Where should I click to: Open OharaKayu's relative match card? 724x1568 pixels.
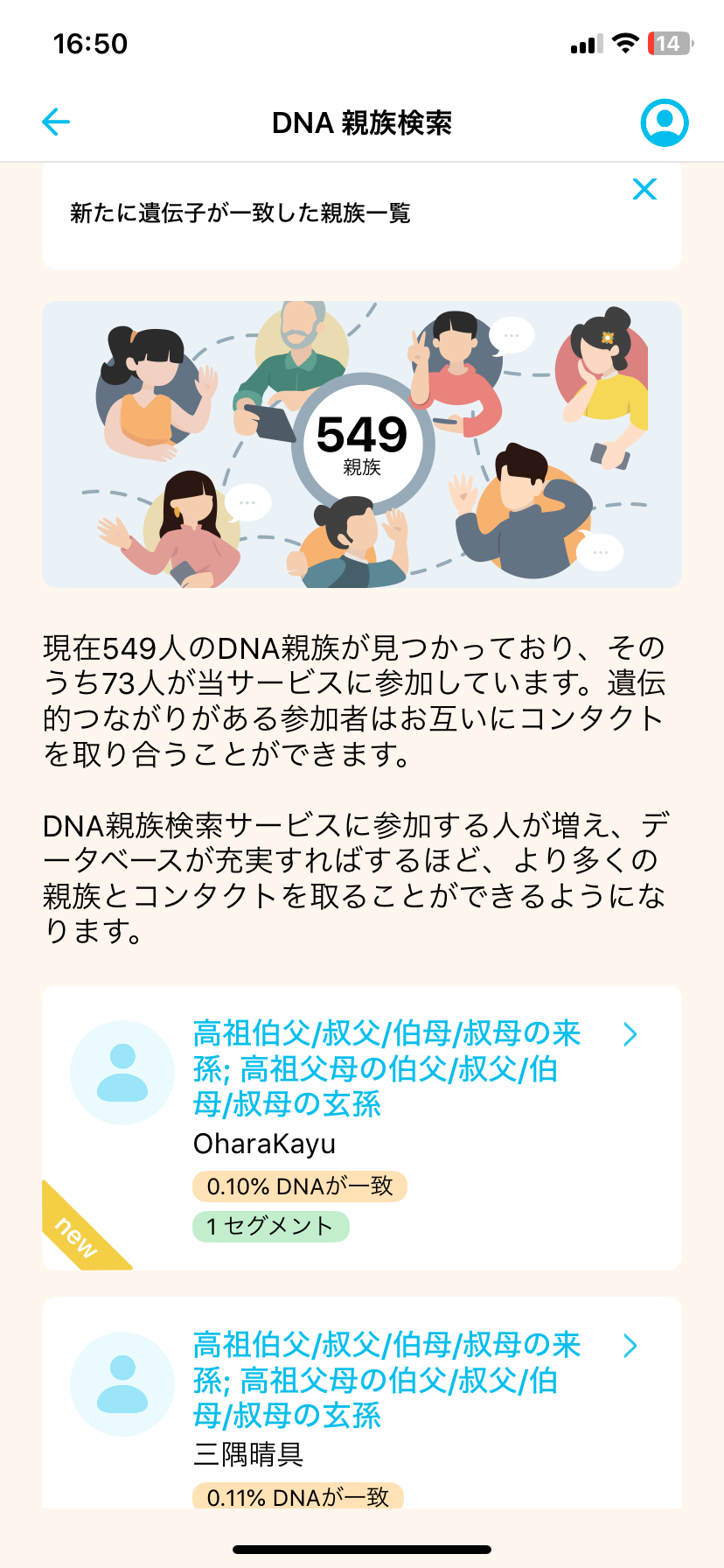[362, 1127]
